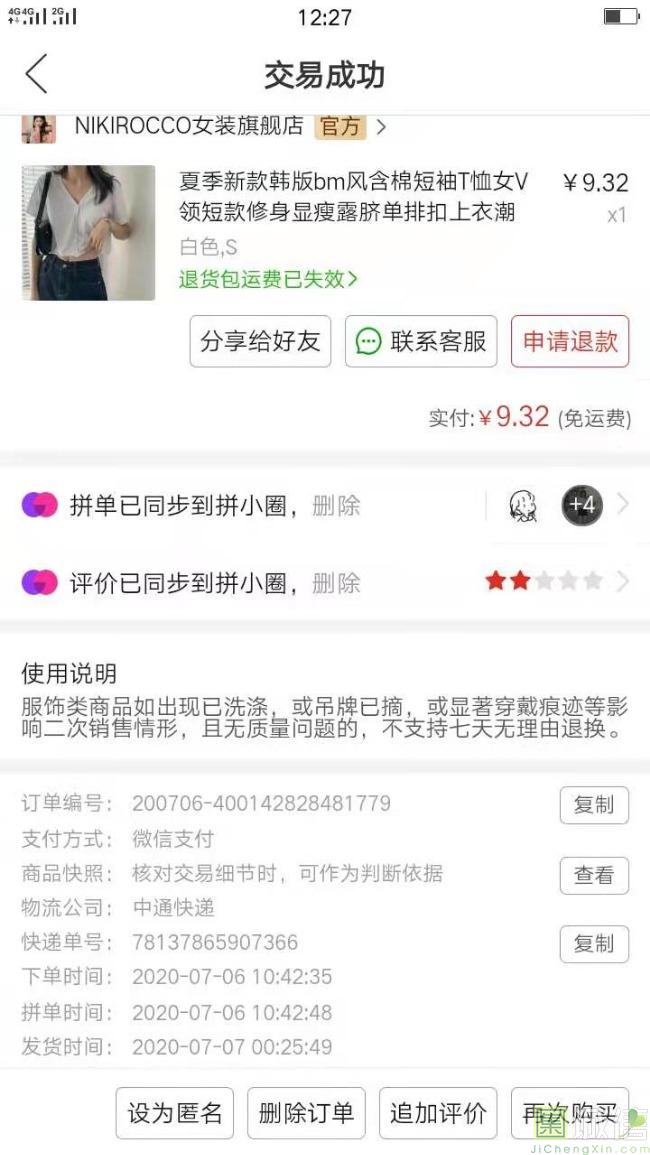Image resolution: width=650 pixels, height=1155 pixels.
Task: Delete the 拼单 sync from 拼小圈
Action: click(336, 506)
